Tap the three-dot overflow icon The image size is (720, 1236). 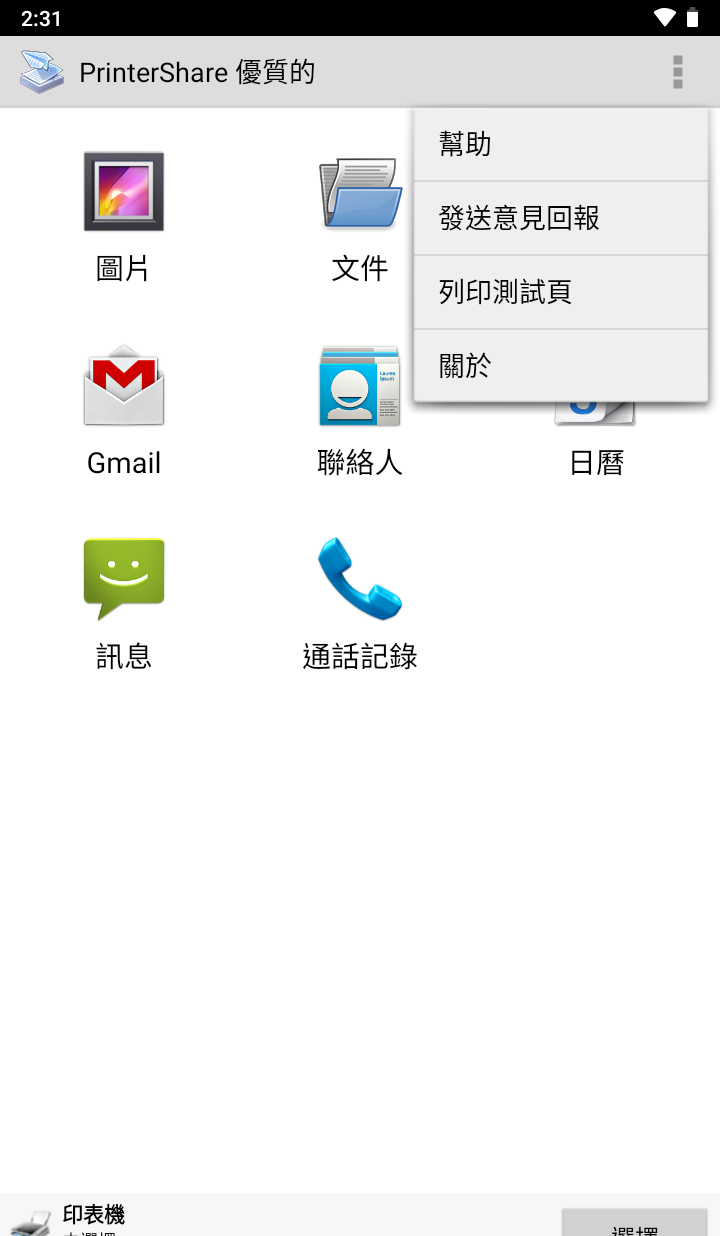678,72
